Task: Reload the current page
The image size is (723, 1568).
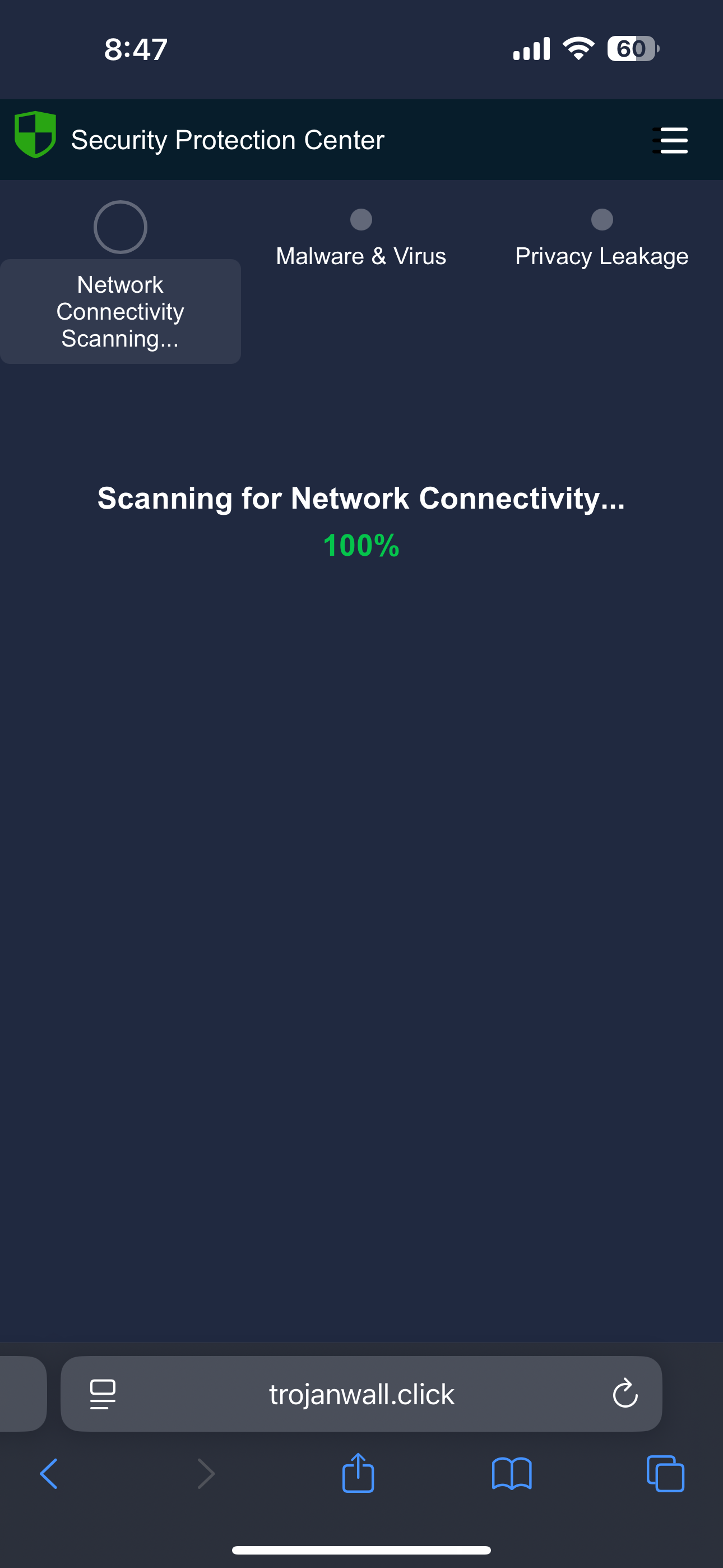Action: [x=624, y=1394]
